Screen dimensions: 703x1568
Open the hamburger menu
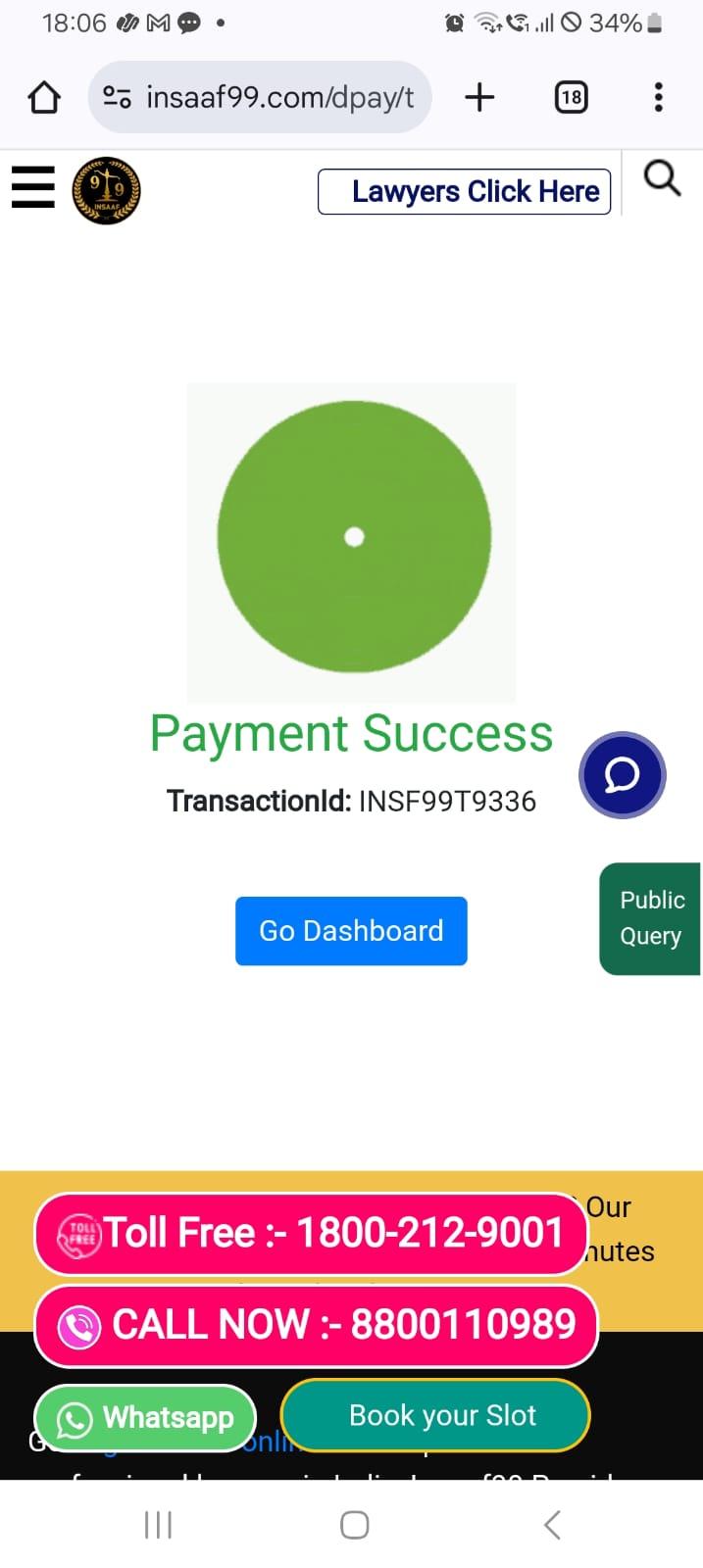tap(32, 187)
